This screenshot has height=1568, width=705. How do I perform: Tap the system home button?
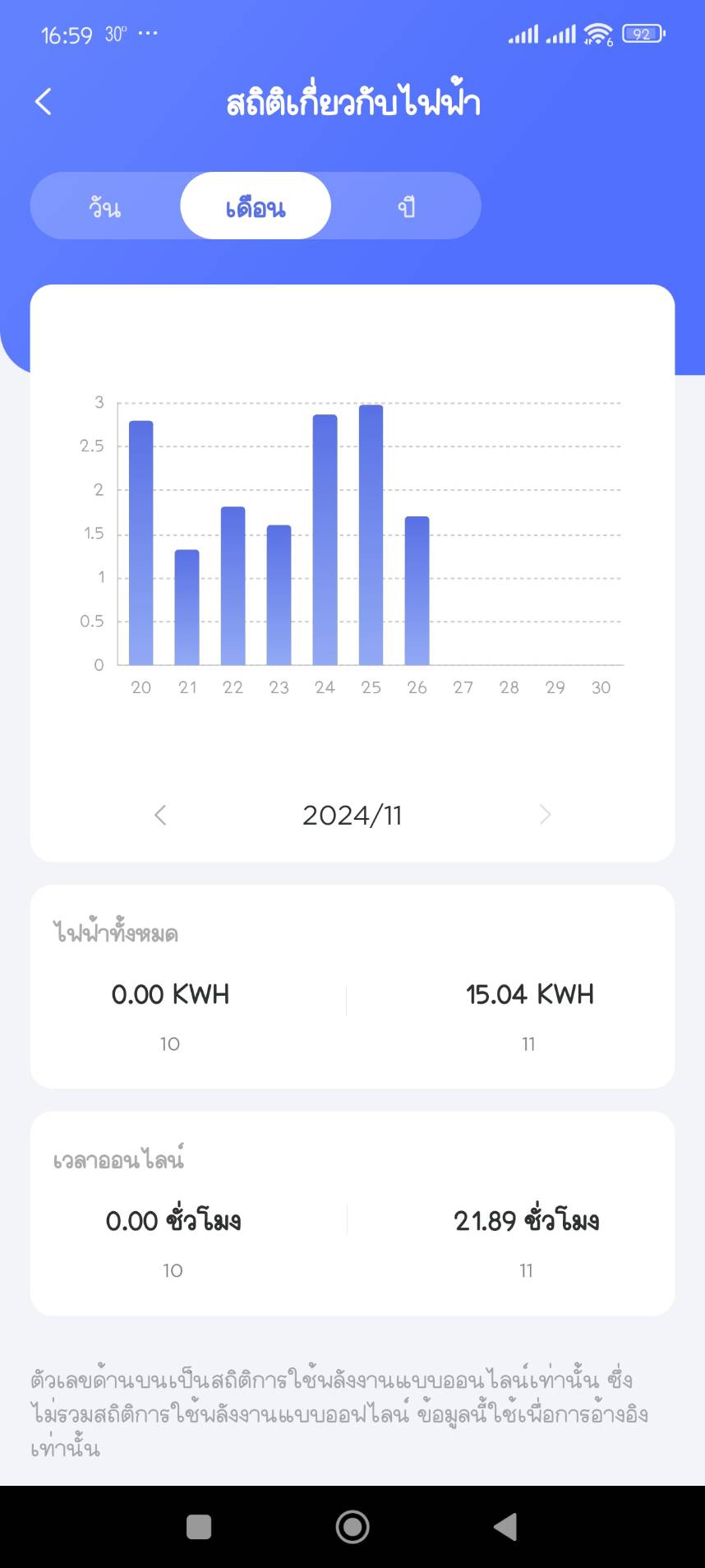pyautogui.click(x=352, y=1527)
